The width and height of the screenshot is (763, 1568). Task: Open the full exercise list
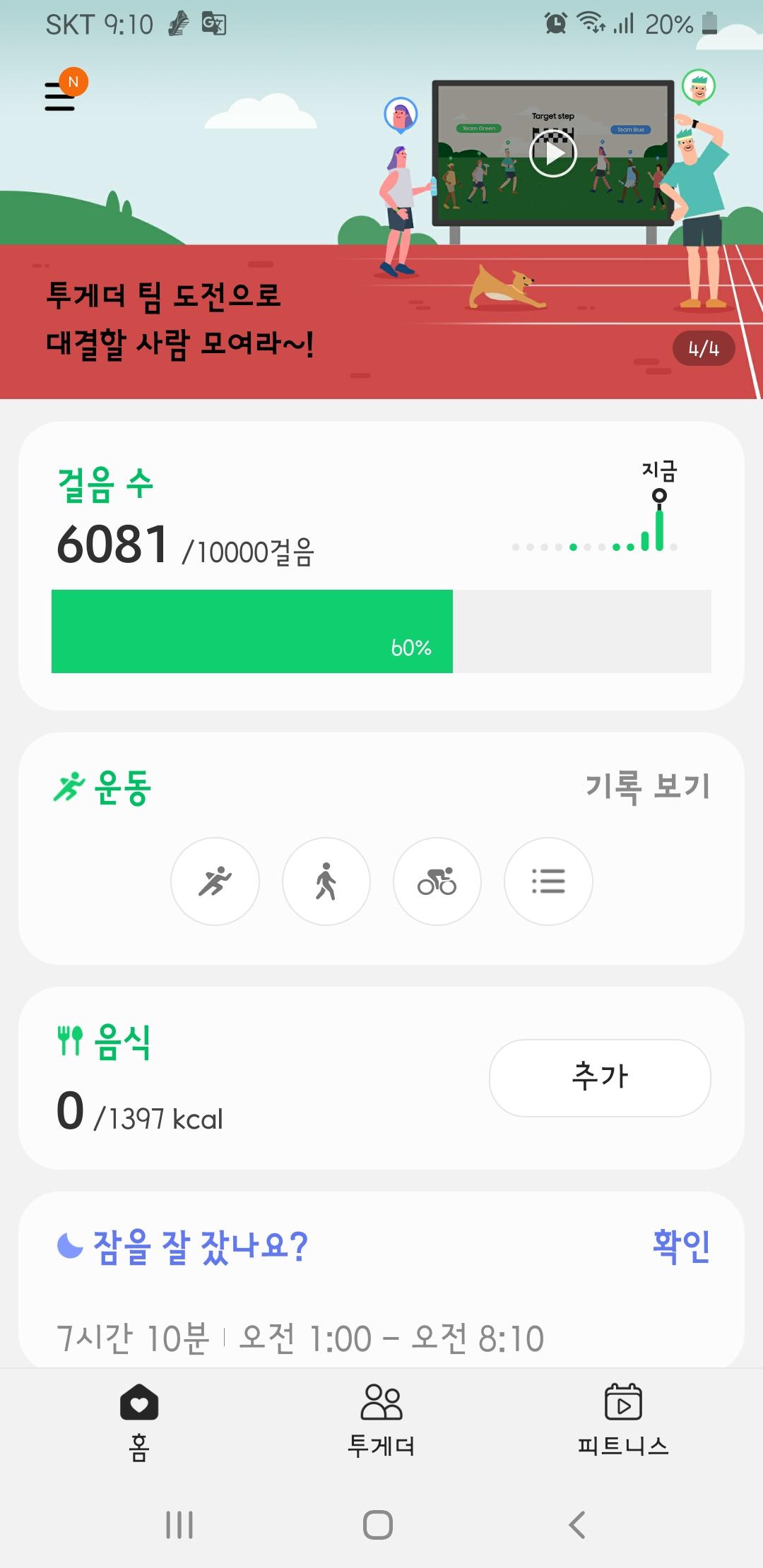(548, 881)
